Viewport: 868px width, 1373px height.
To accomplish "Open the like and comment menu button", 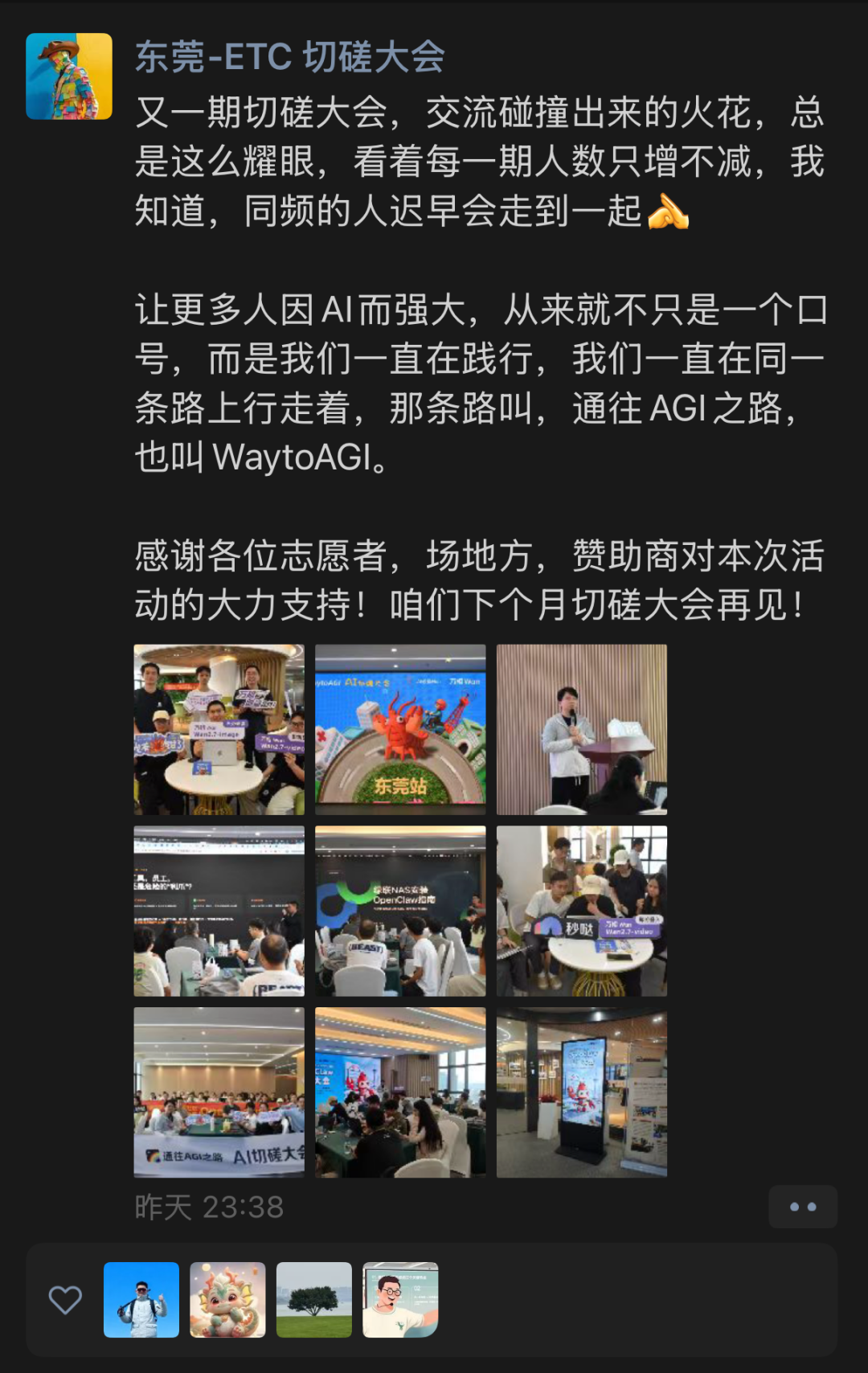I will coord(802,1207).
